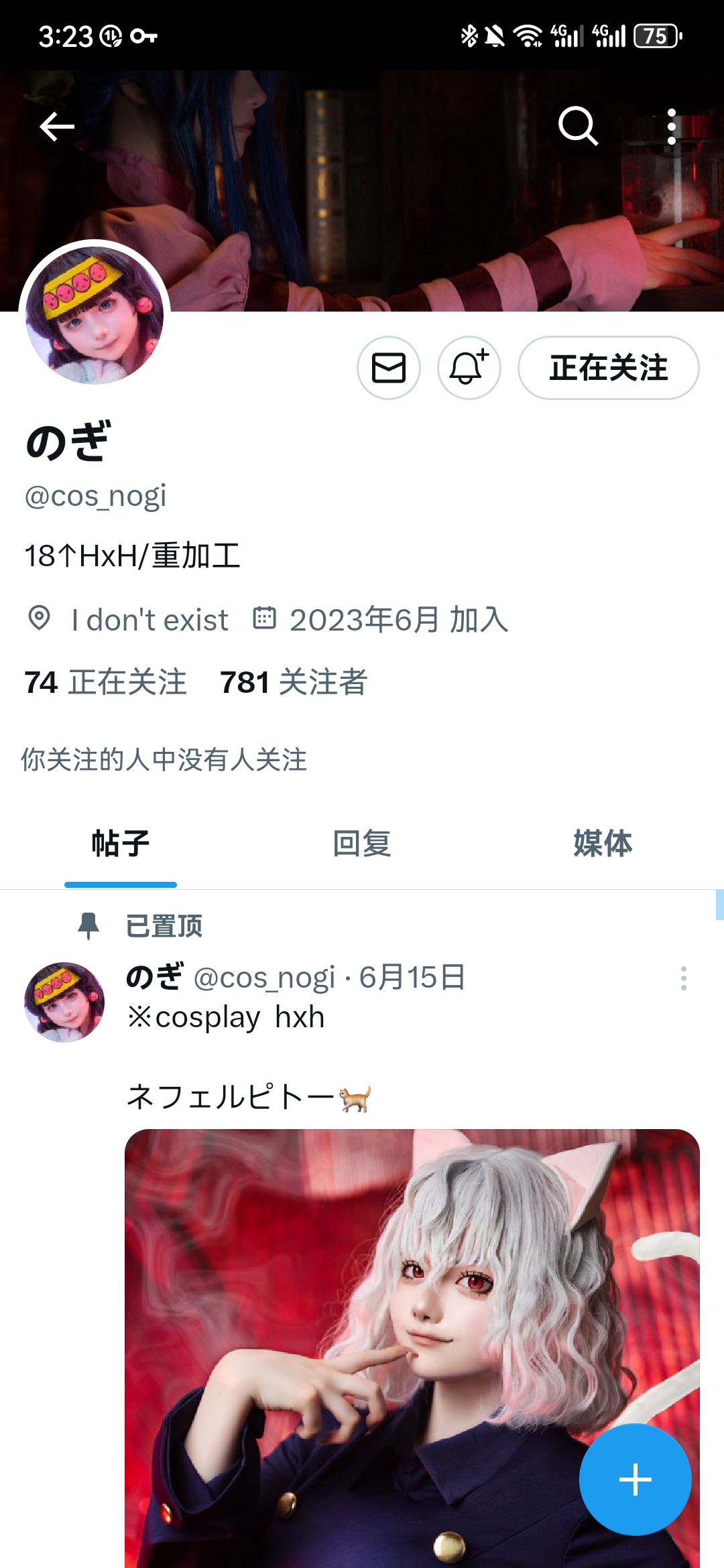Switch to the 帖子 tab
This screenshot has width=724, height=1568.
click(x=121, y=843)
